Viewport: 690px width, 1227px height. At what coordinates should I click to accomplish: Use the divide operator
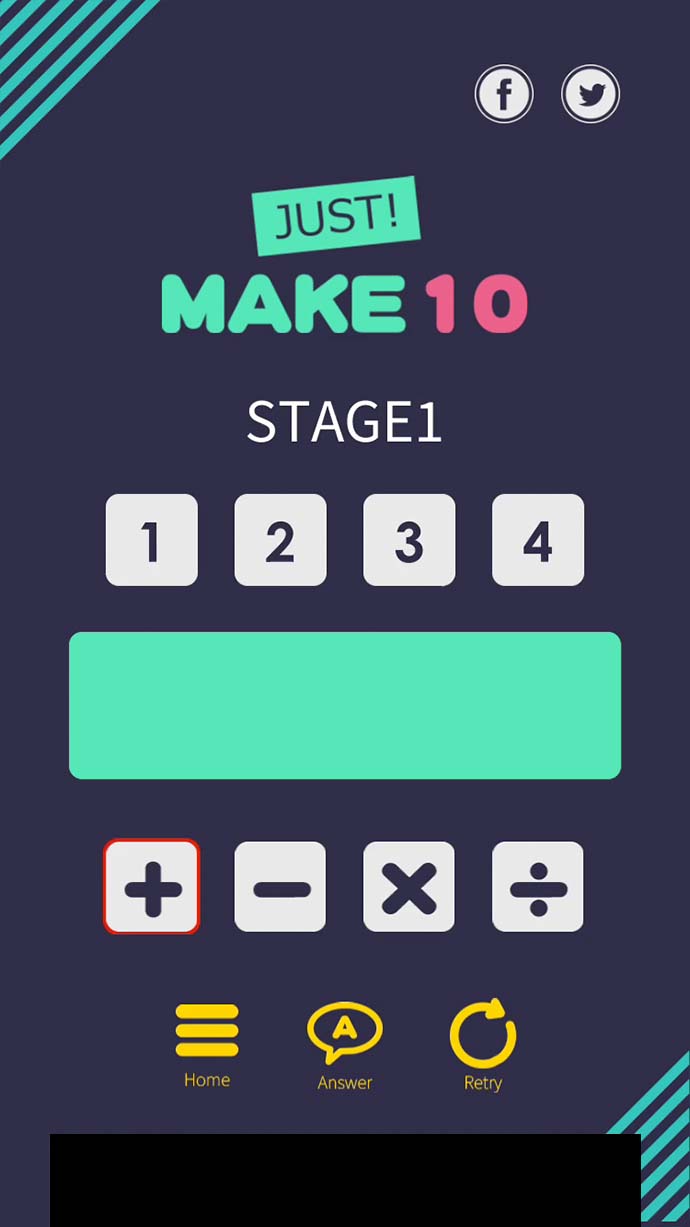click(x=538, y=887)
